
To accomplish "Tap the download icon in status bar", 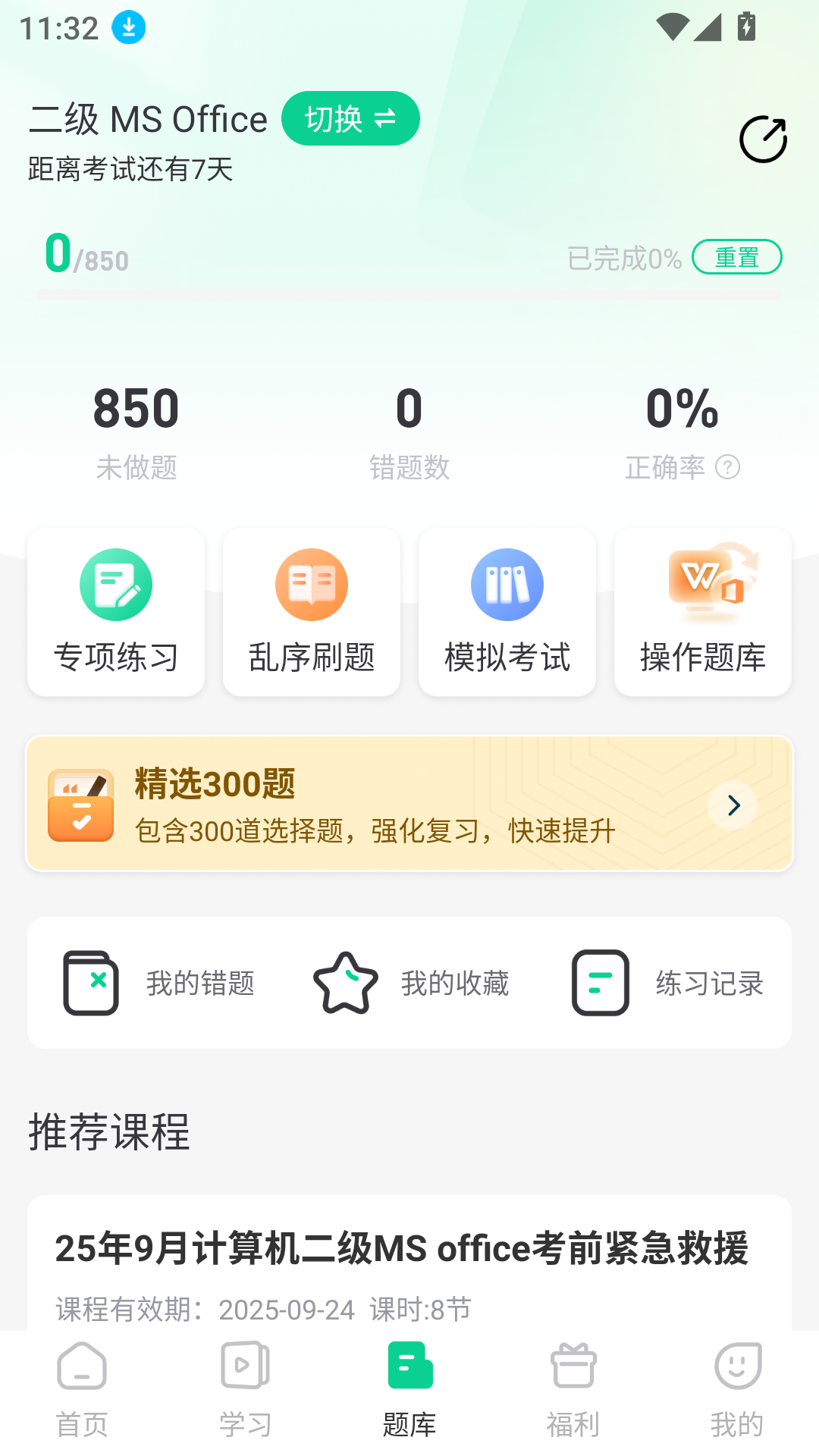I will (x=127, y=27).
